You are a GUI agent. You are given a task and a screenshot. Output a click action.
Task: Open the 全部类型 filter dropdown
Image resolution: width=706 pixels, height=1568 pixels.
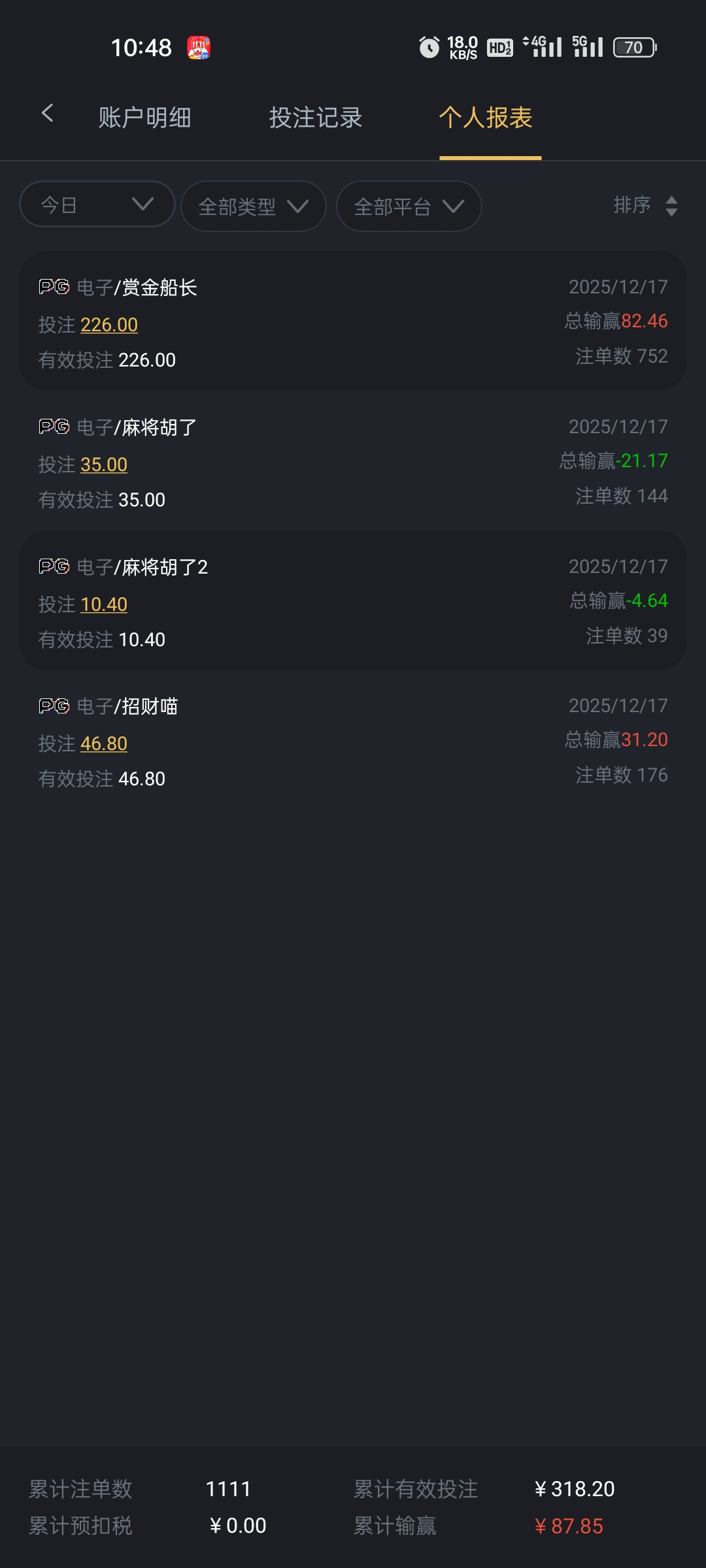pyautogui.click(x=253, y=206)
